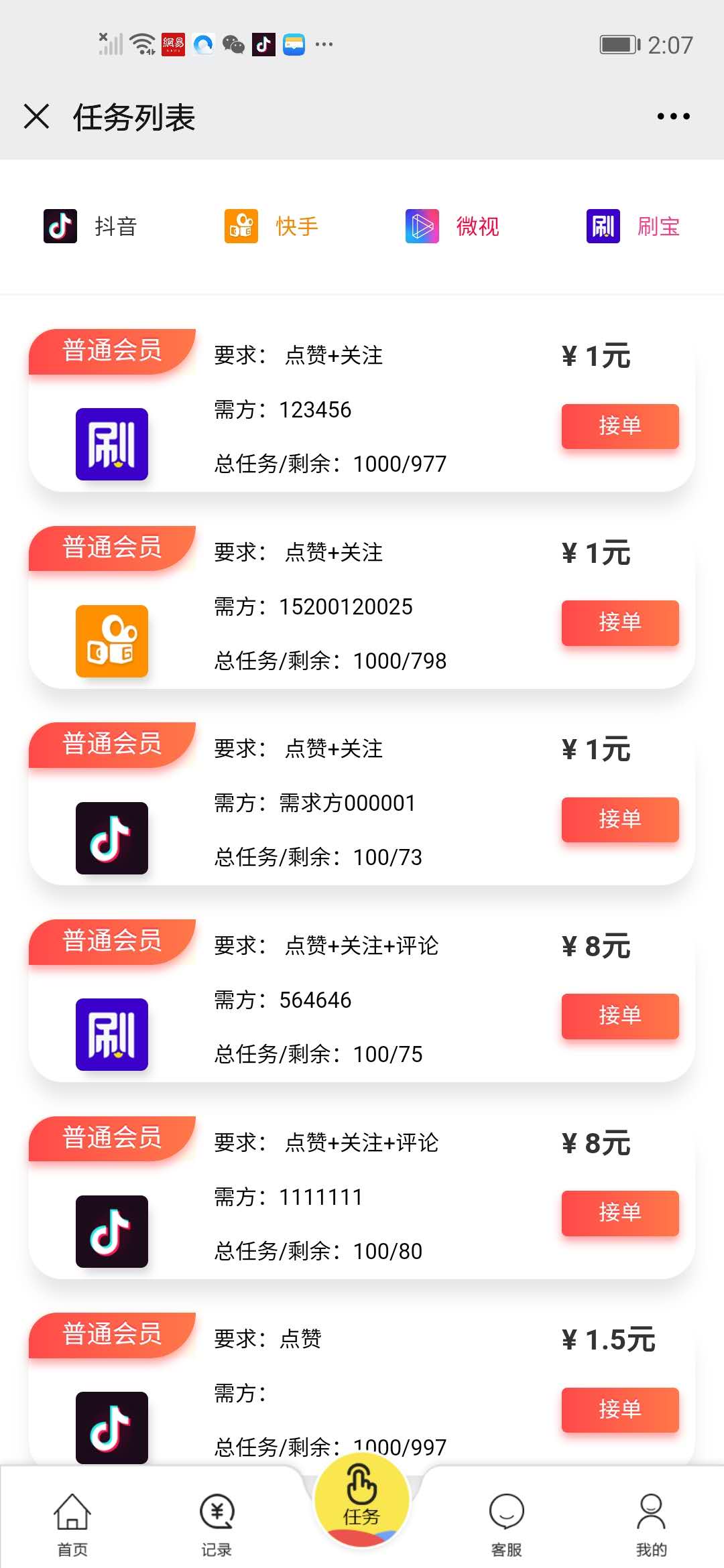Filter tasks by 抖音
The image size is (724, 1568).
pos(90,226)
